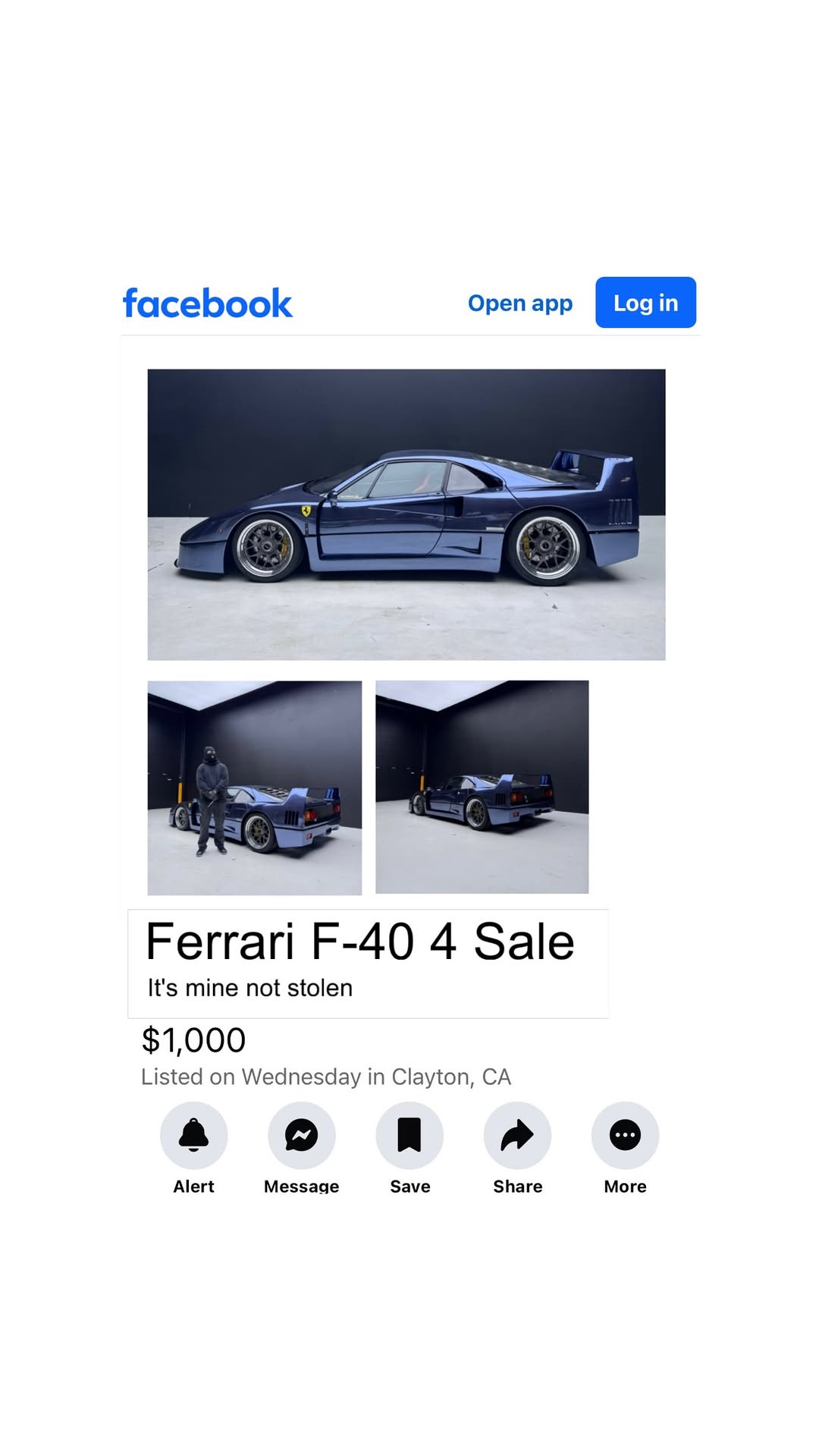819x1456 pixels.
Task: Tap the Open app link
Action: (x=519, y=303)
